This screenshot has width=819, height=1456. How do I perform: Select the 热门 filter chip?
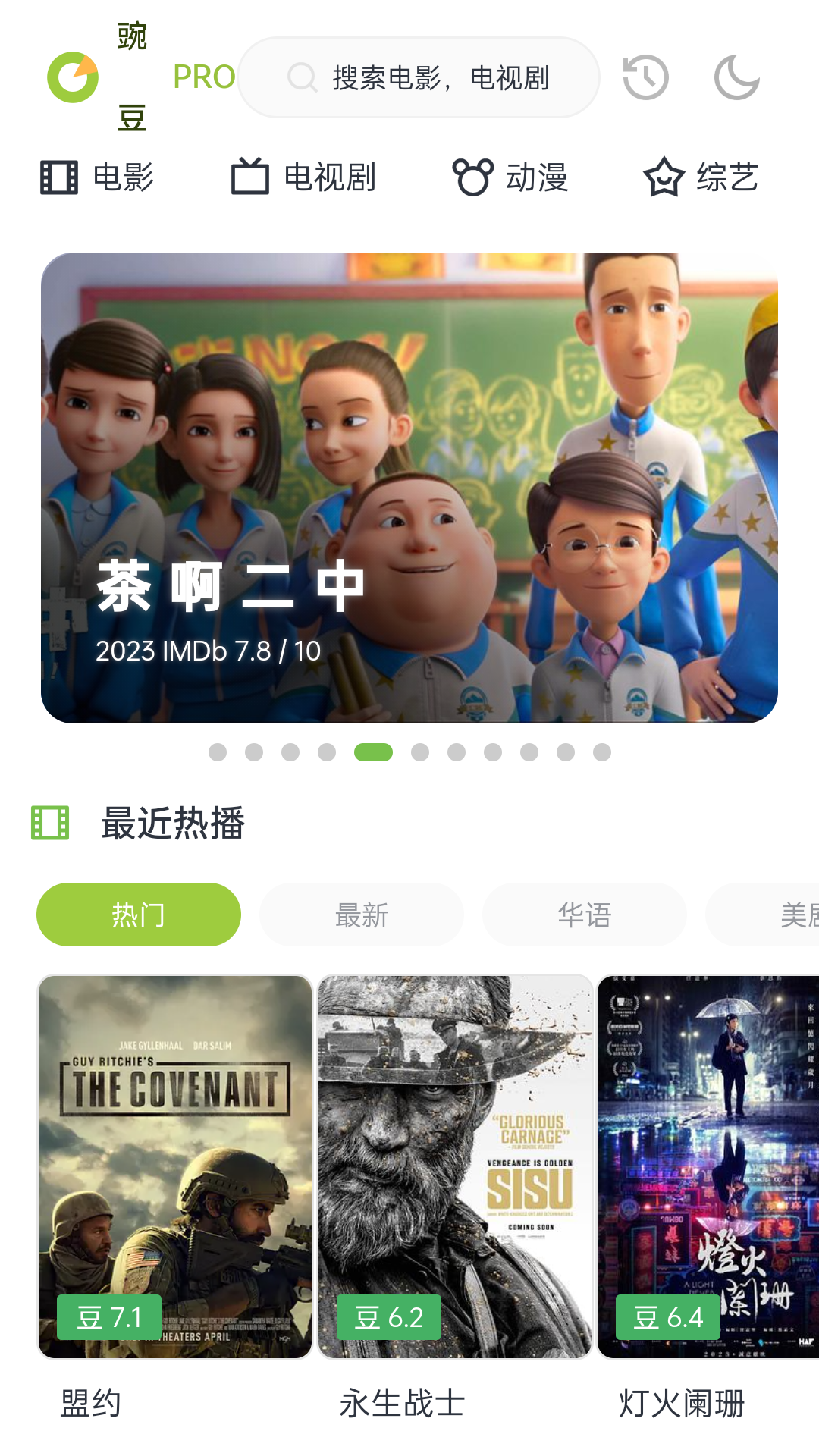point(139,915)
